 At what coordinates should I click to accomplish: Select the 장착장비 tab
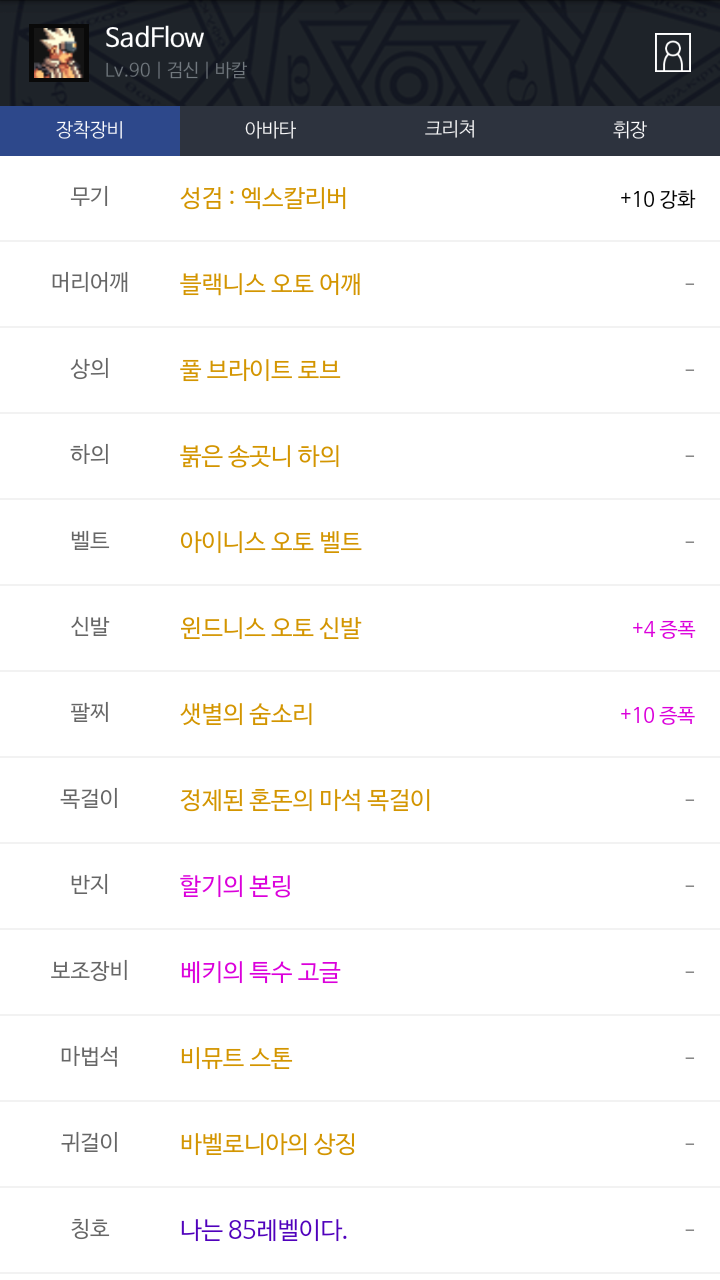(90, 130)
